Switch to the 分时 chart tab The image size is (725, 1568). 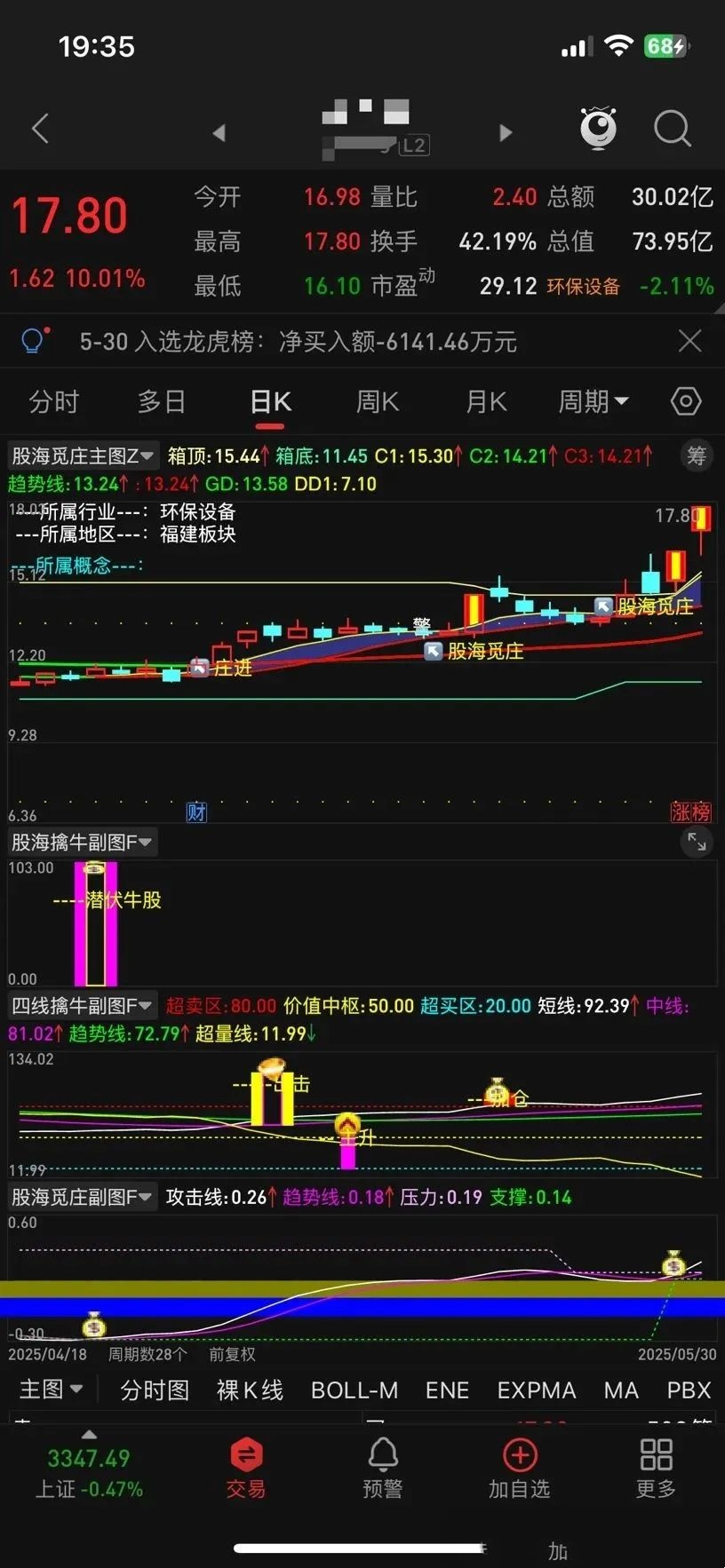53,402
